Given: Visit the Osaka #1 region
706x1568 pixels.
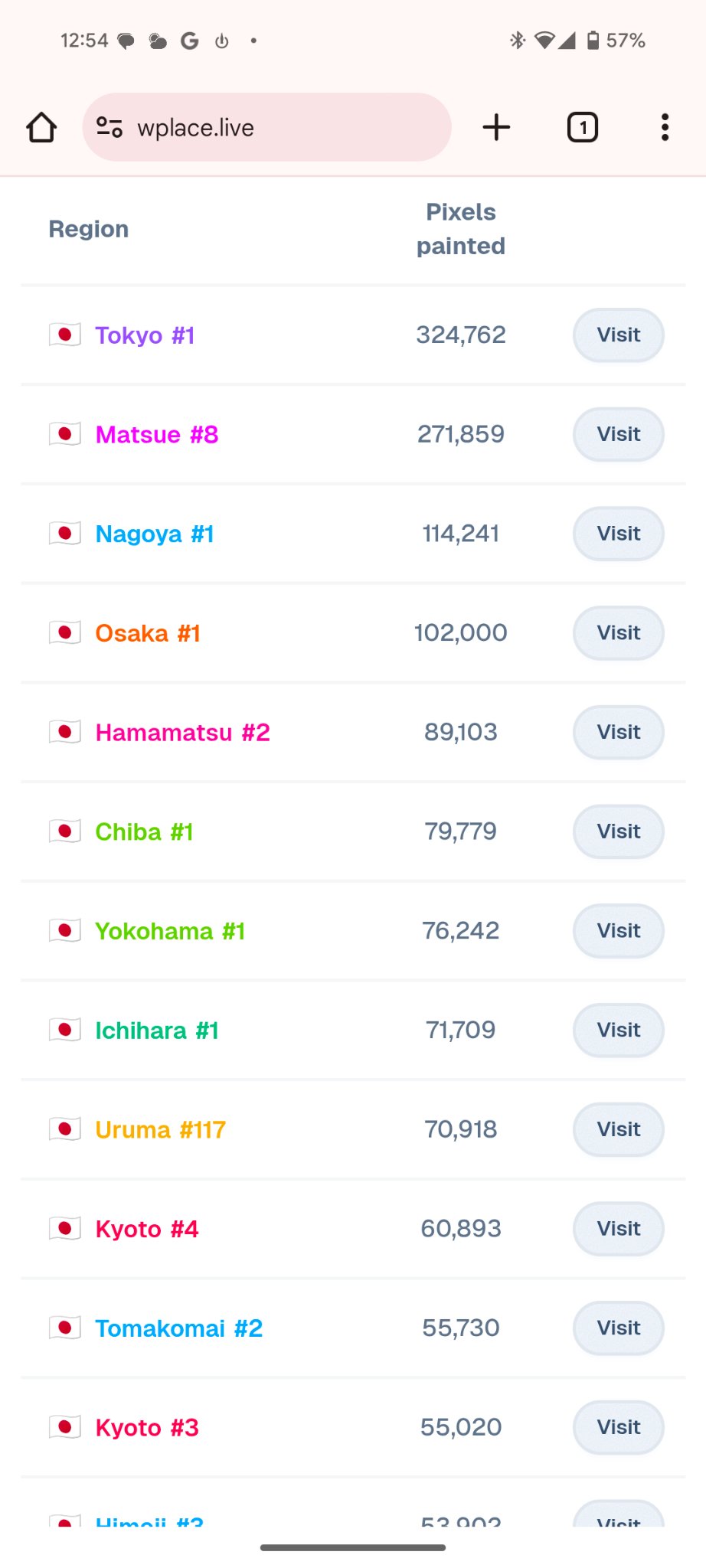Looking at the screenshot, I should click(619, 632).
